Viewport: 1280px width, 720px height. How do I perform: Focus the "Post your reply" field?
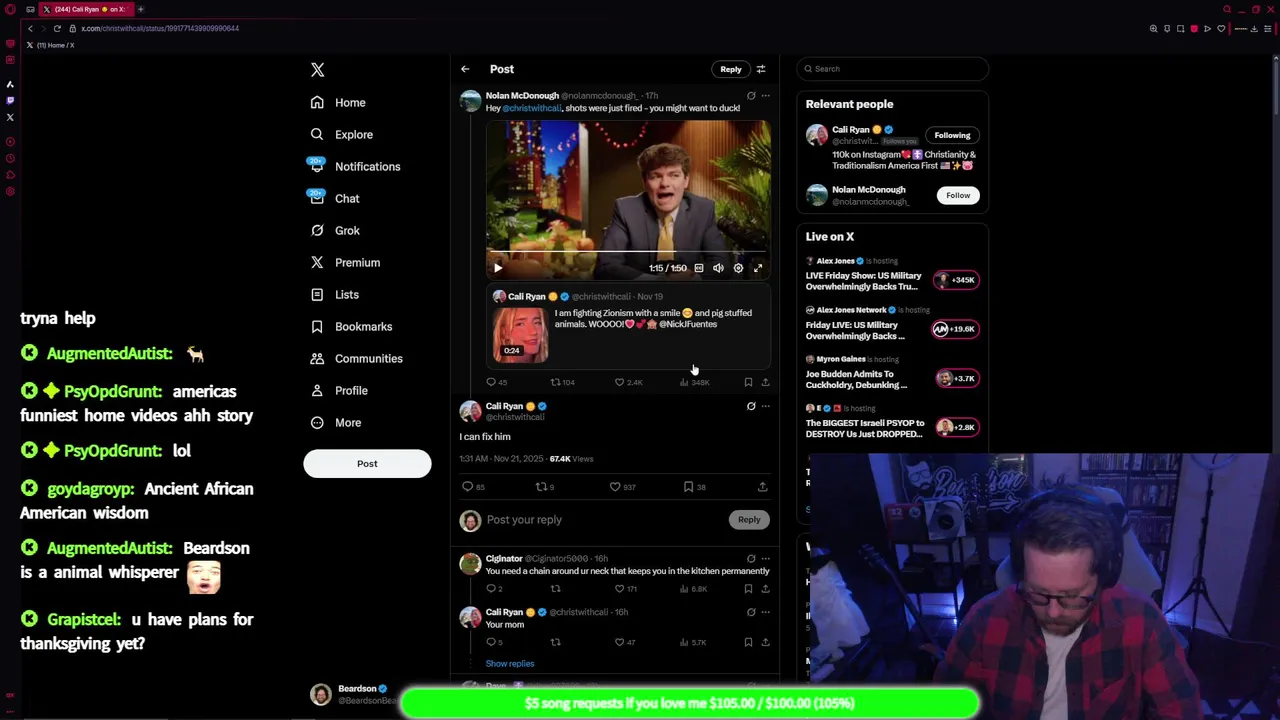[x=600, y=520]
